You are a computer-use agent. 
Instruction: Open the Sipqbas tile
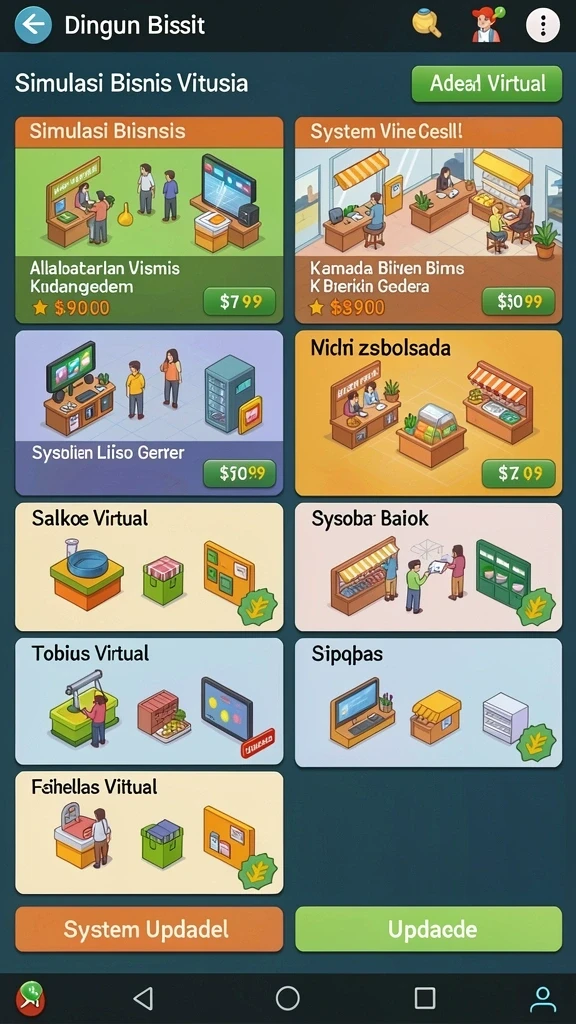coord(428,702)
